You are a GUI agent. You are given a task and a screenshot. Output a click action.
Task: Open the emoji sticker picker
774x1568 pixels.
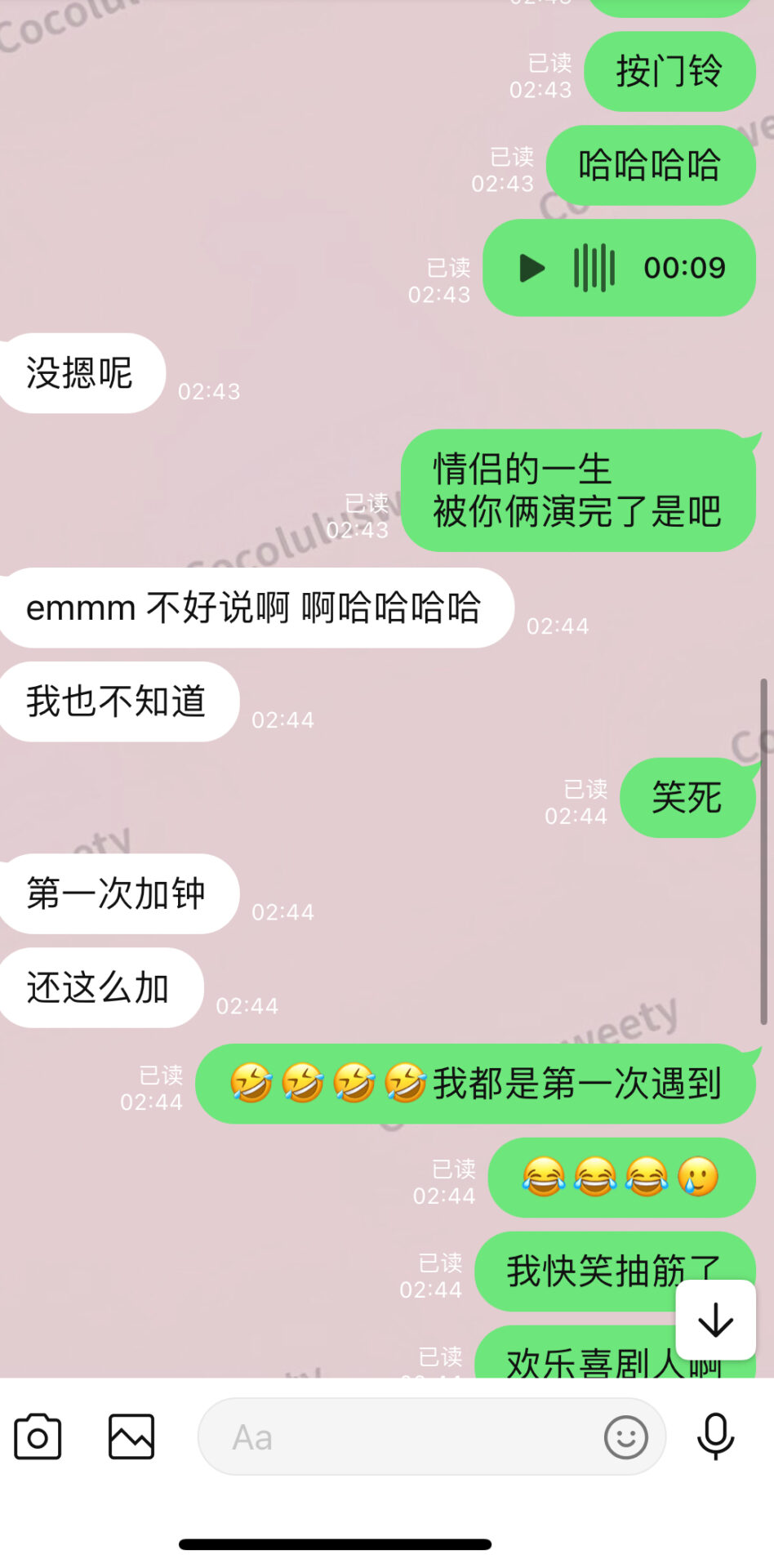(x=626, y=1437)
